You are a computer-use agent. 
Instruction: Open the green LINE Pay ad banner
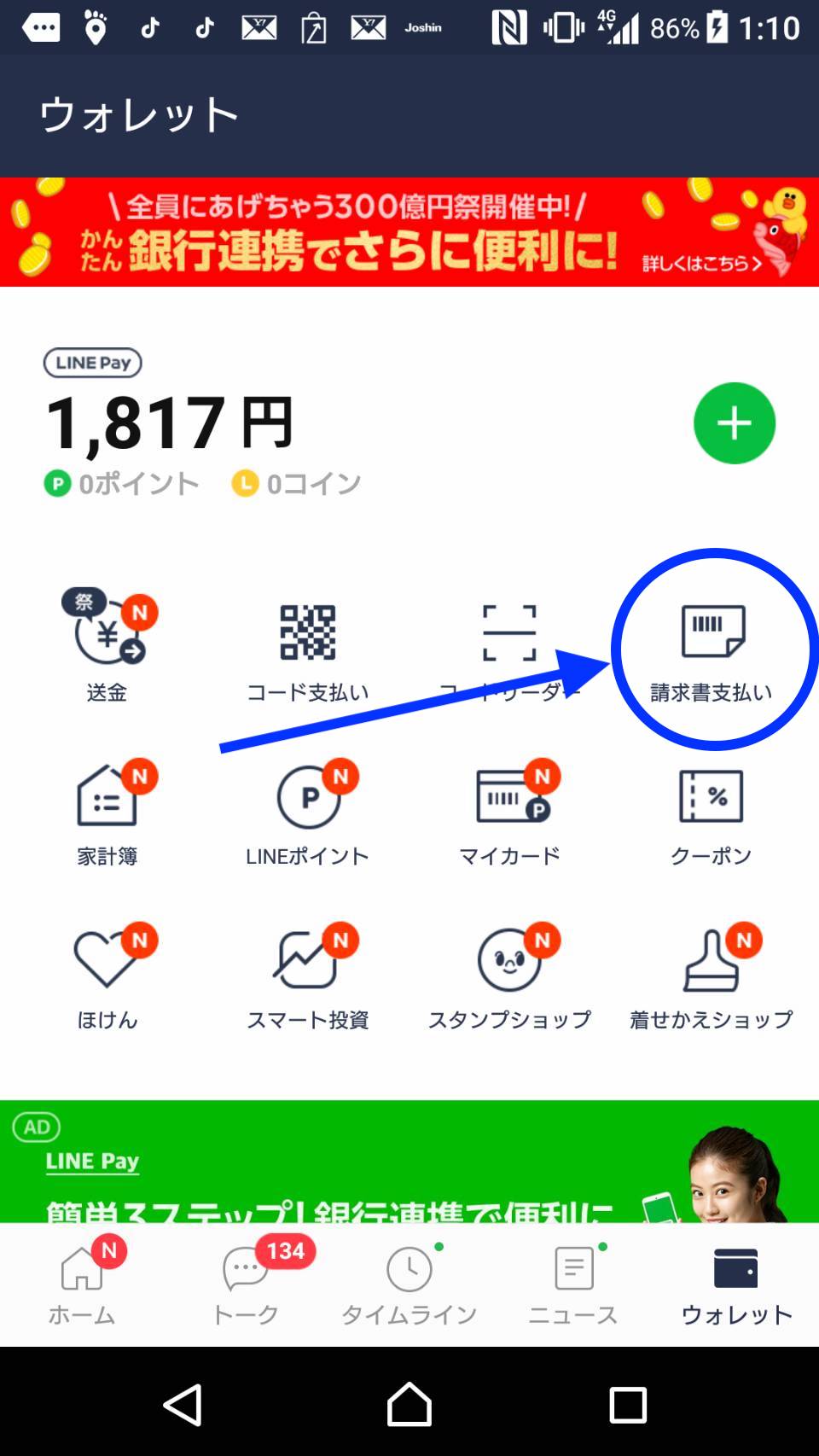[409, 1162]
